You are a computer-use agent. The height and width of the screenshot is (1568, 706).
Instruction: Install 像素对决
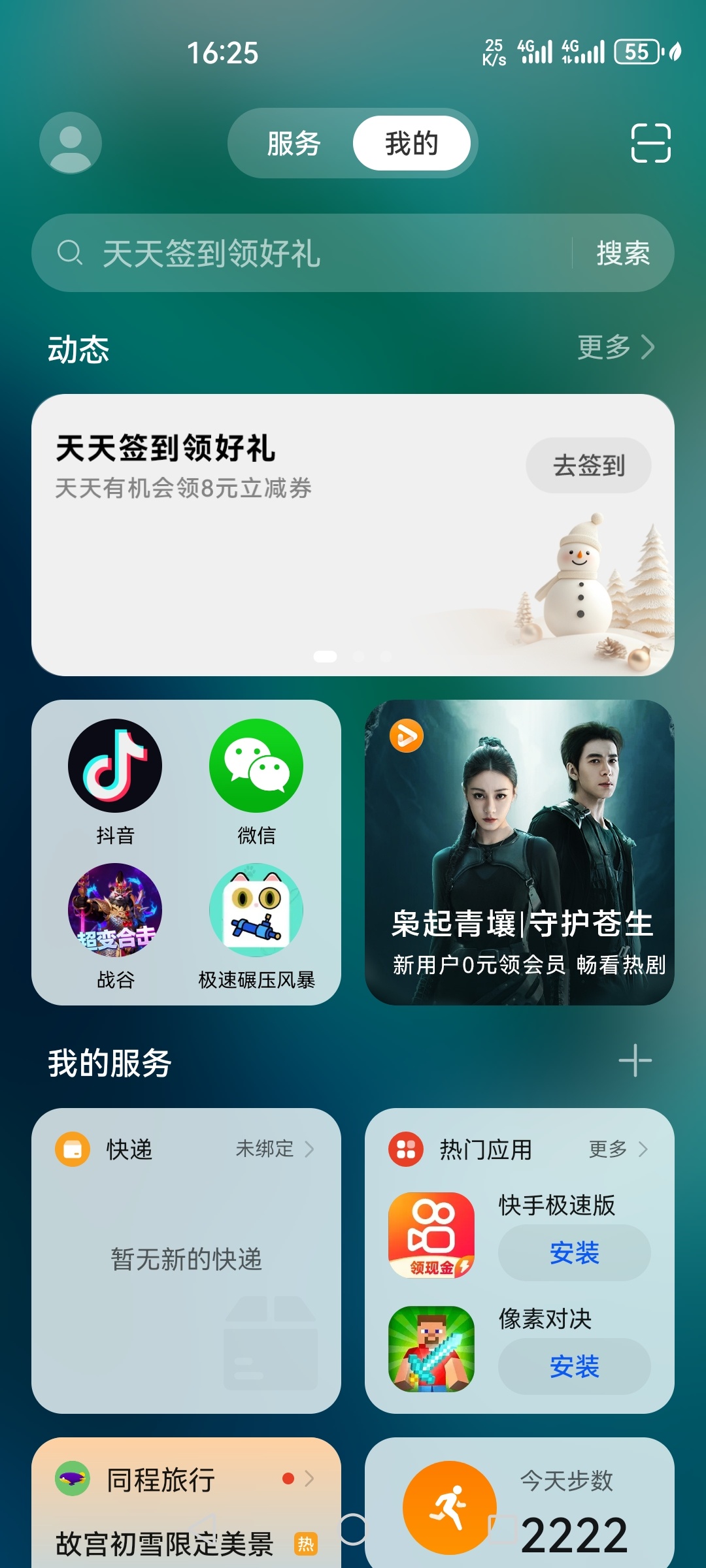(574, 1367)
